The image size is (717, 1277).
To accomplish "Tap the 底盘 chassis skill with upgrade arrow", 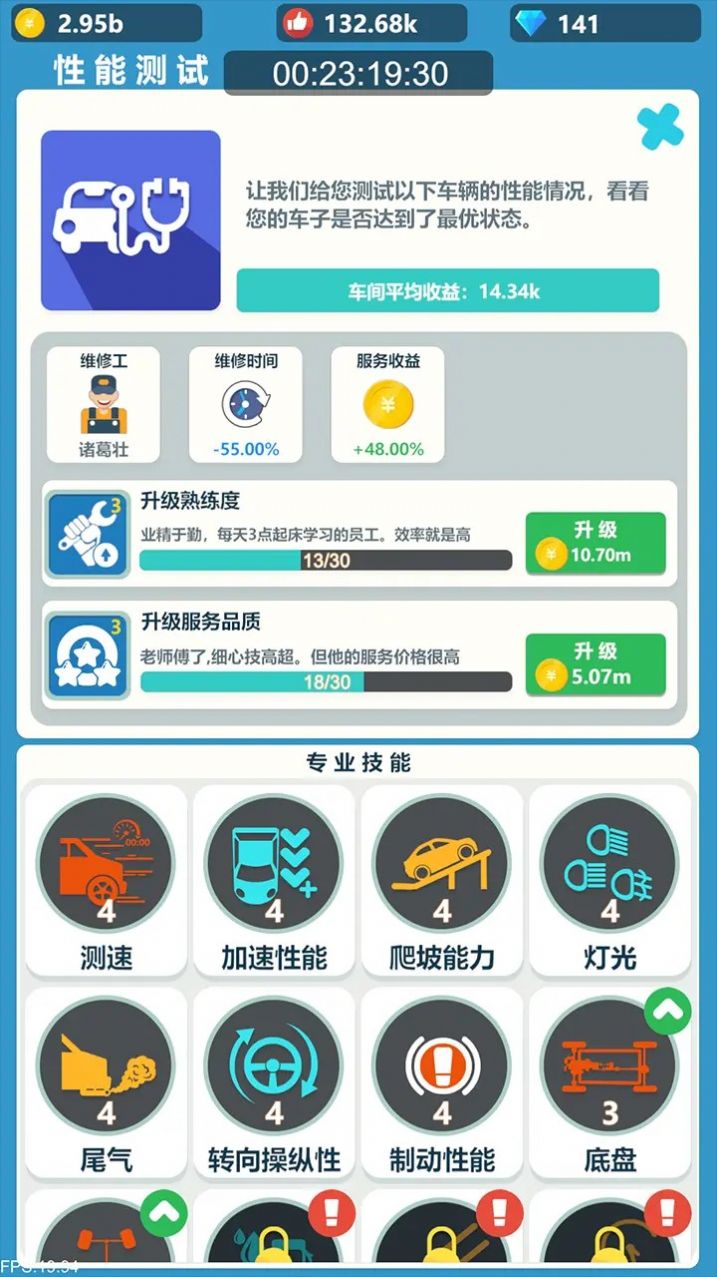I will tap(610, 1083).
